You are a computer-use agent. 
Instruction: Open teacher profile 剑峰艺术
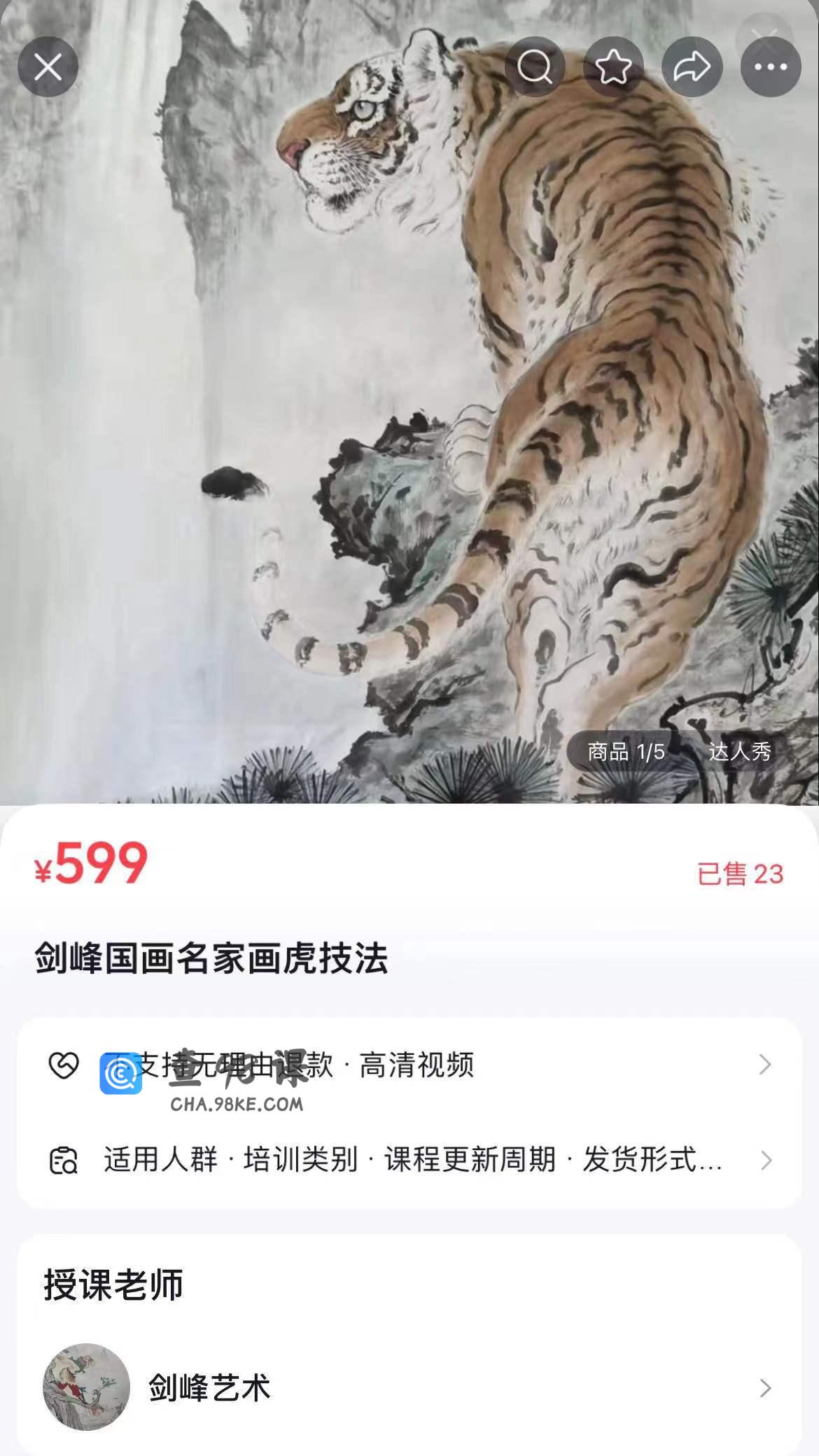[409, 1387]
